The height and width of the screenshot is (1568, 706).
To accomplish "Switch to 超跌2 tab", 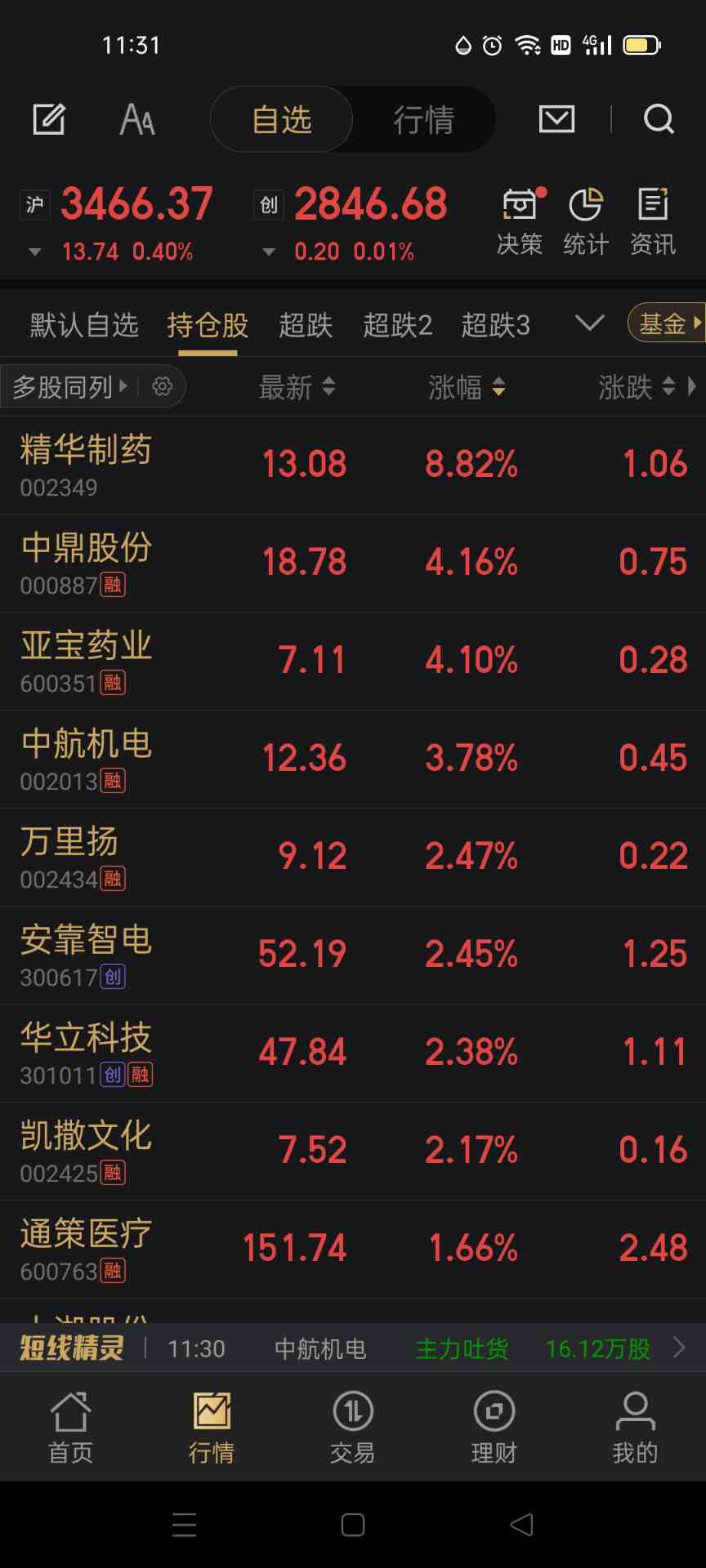I will tap(397, 325).
